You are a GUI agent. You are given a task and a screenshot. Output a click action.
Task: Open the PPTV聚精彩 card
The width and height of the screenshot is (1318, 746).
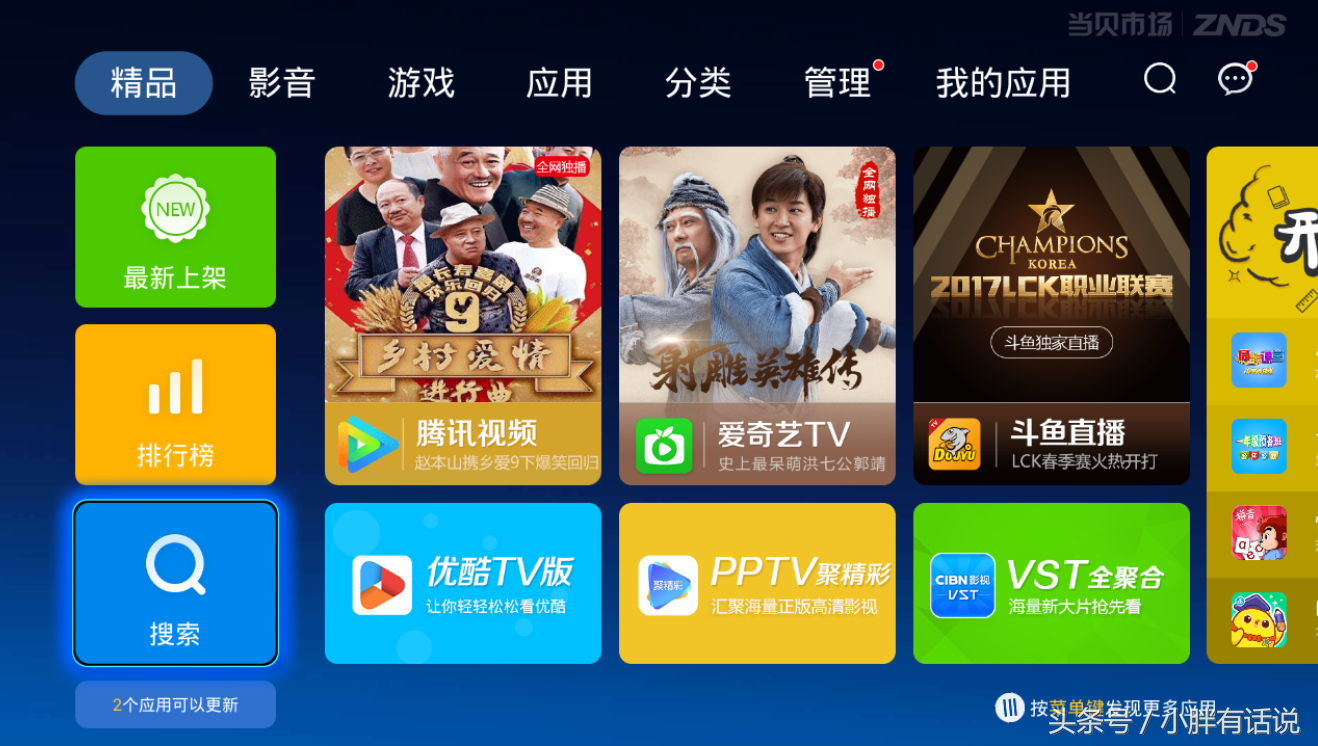pyautogui.click(x=757, y=583)
